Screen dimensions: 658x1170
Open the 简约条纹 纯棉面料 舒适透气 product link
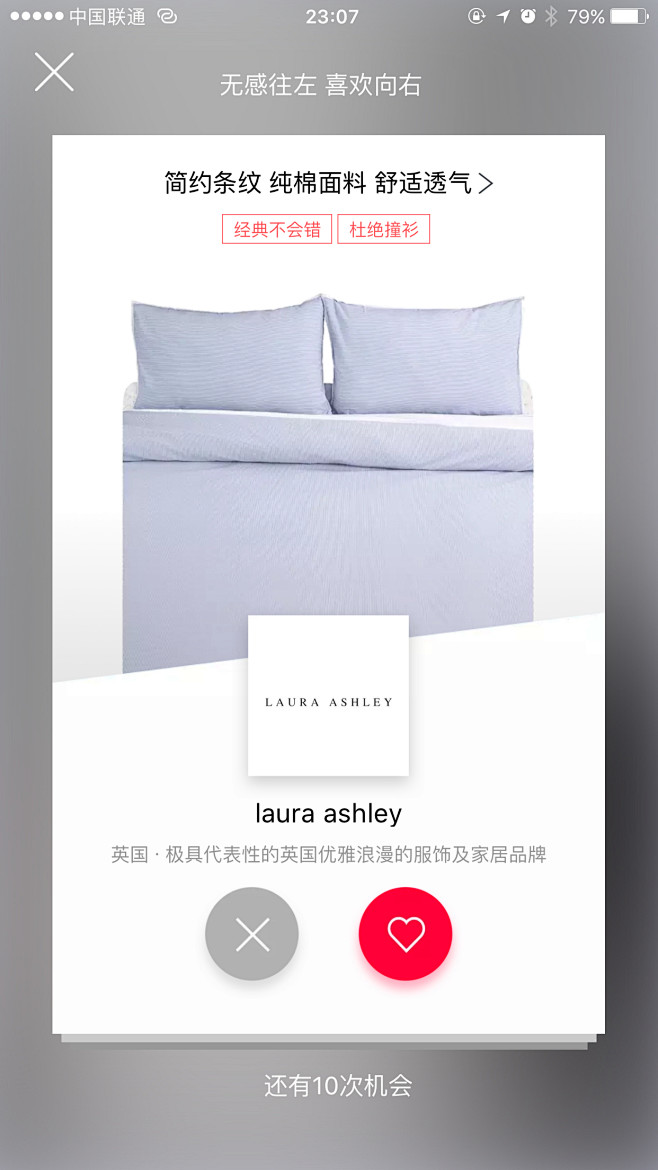point(328,183)
